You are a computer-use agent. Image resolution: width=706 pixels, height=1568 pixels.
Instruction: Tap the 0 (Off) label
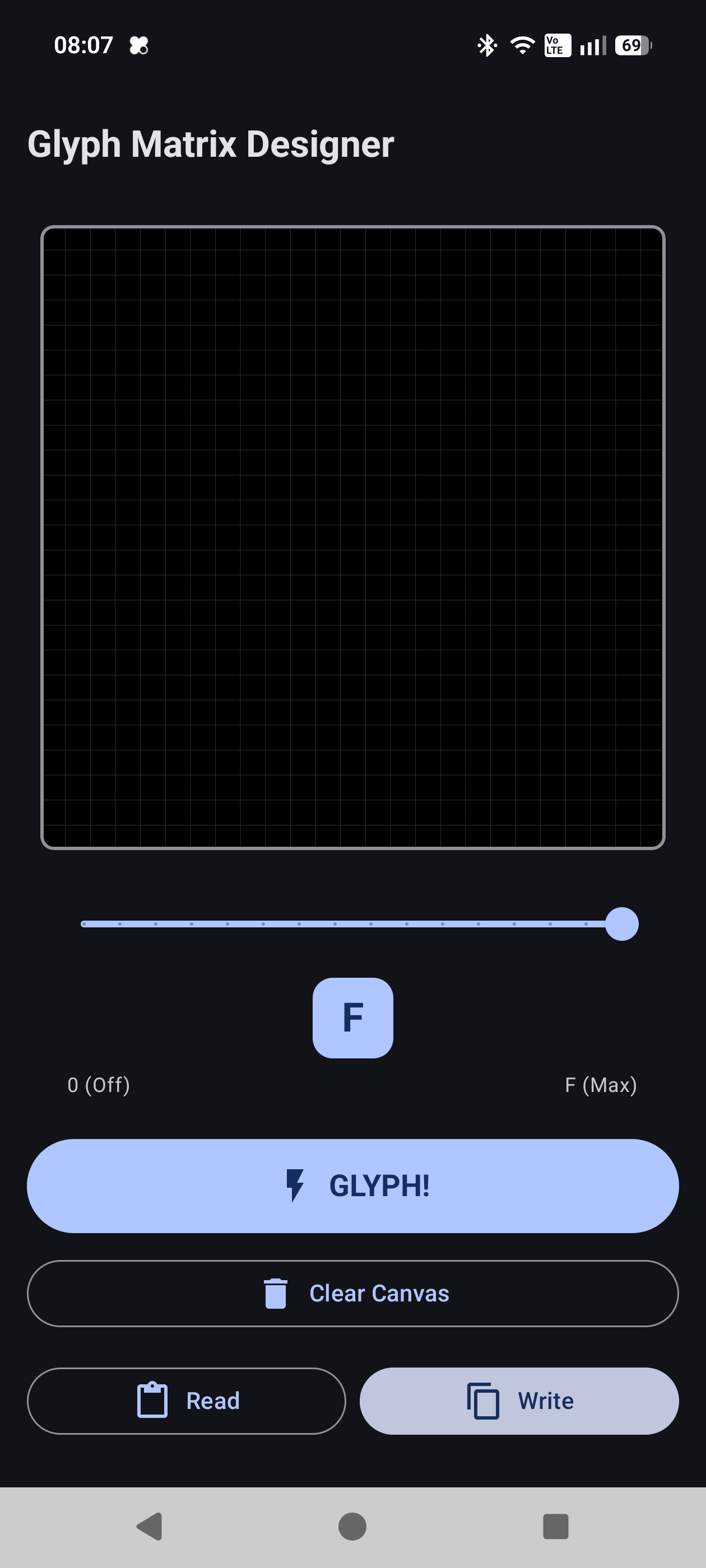(x=99, y=1084)
